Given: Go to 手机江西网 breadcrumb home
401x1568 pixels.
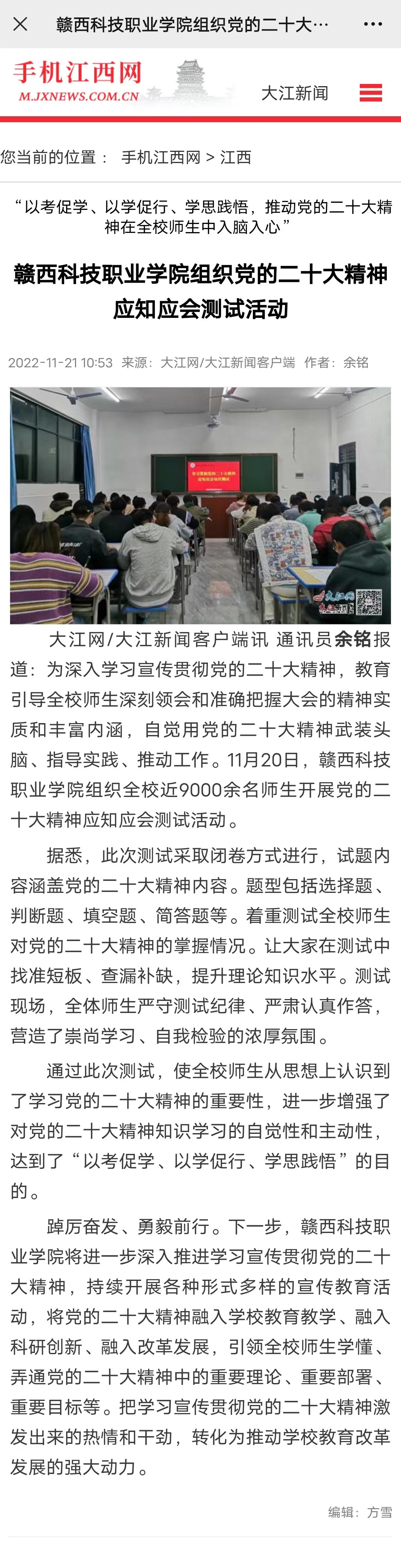Looking at the screenshot, I should [161, 157].
